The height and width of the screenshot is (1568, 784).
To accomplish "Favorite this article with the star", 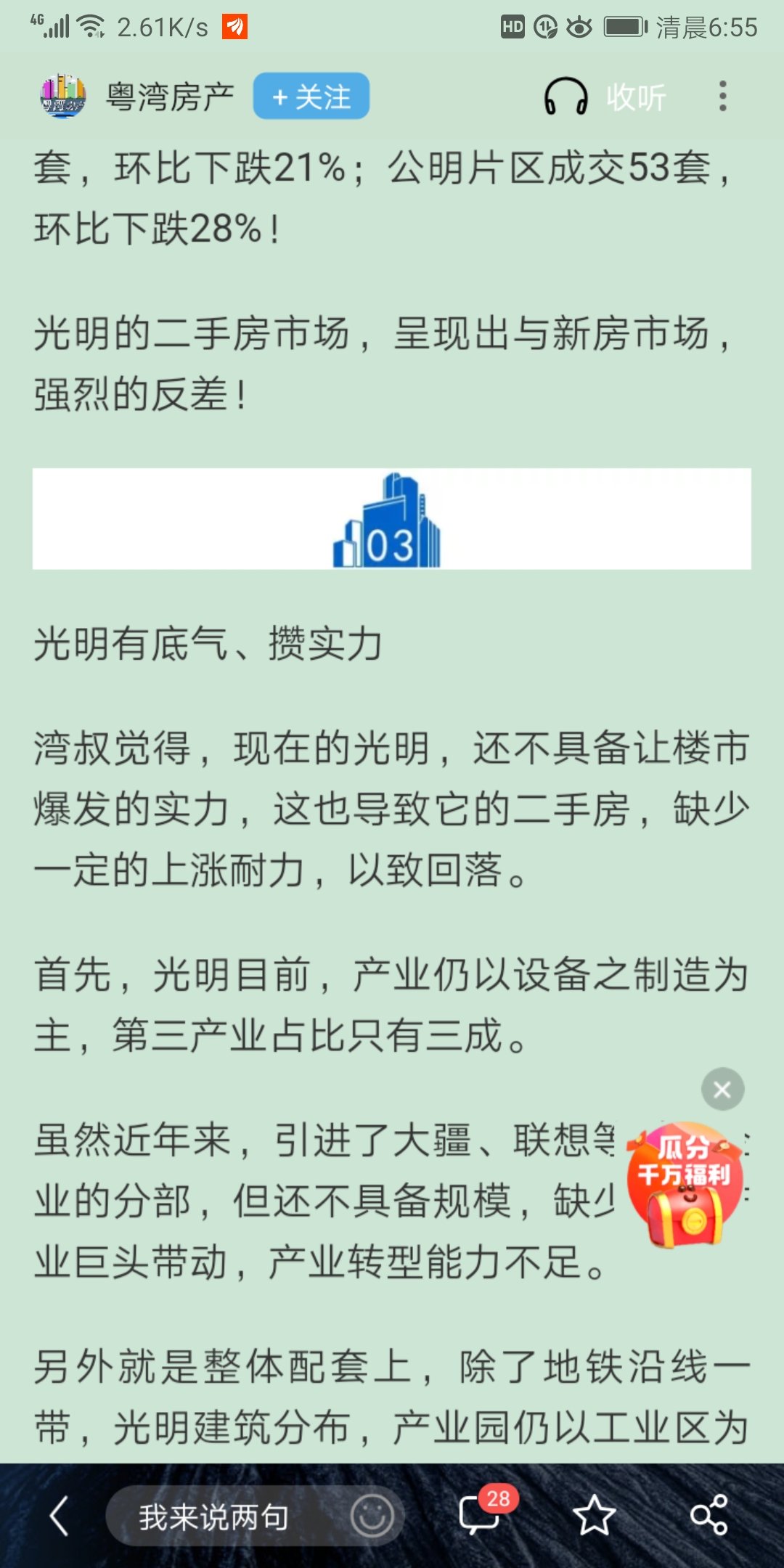I will click(x=594, y=1516).
